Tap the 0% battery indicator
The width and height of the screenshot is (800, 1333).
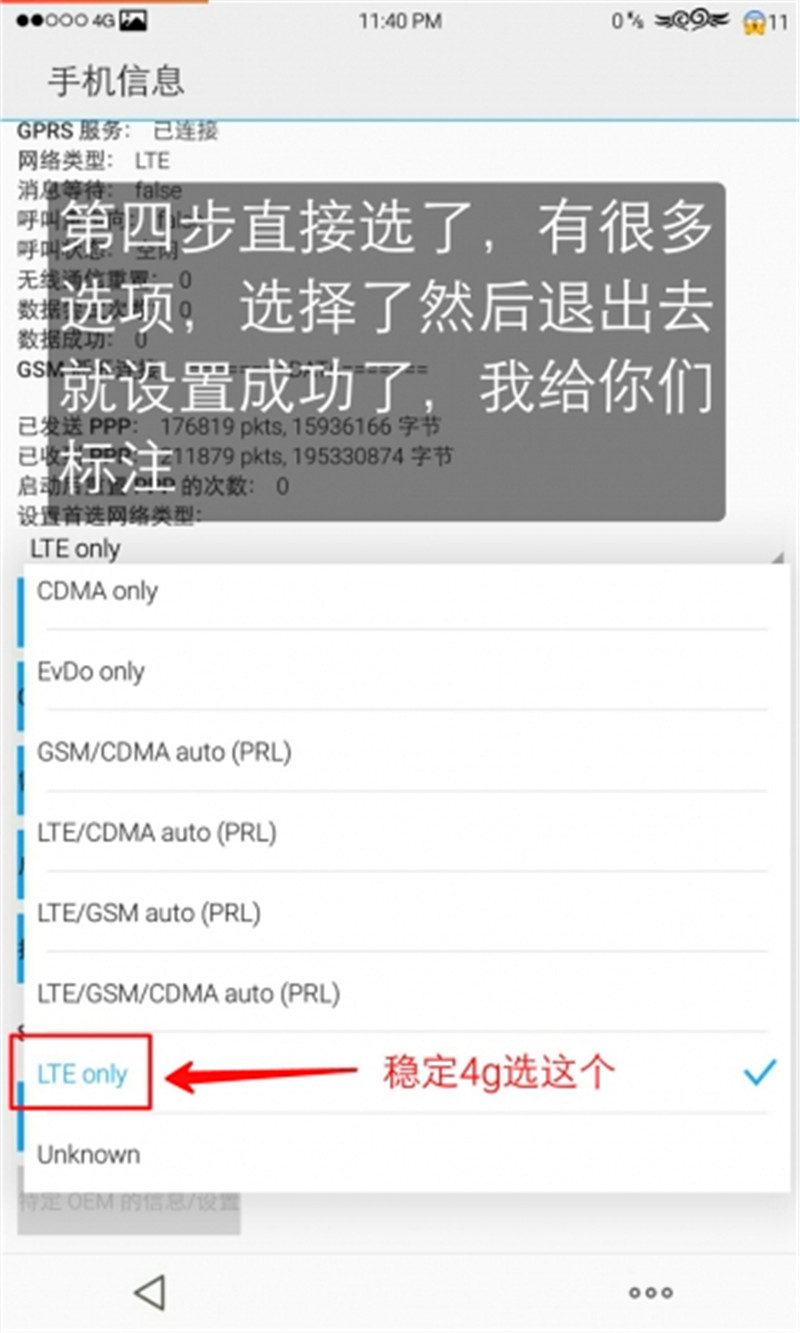625,20
